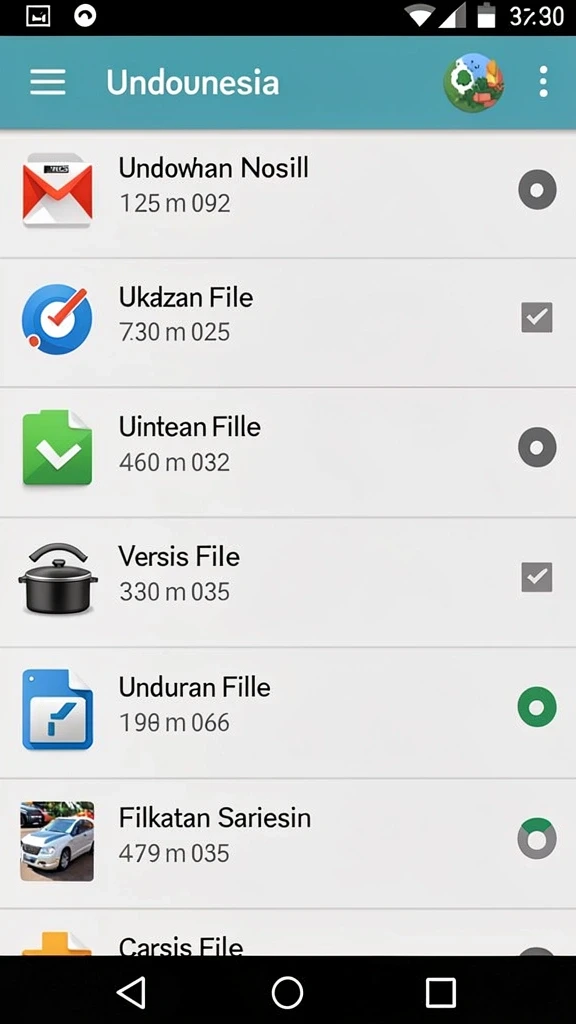This screenshot has width=576, height=1024.
Task: Open the overflow menu in app bar
Action: [x=543, y=82]
